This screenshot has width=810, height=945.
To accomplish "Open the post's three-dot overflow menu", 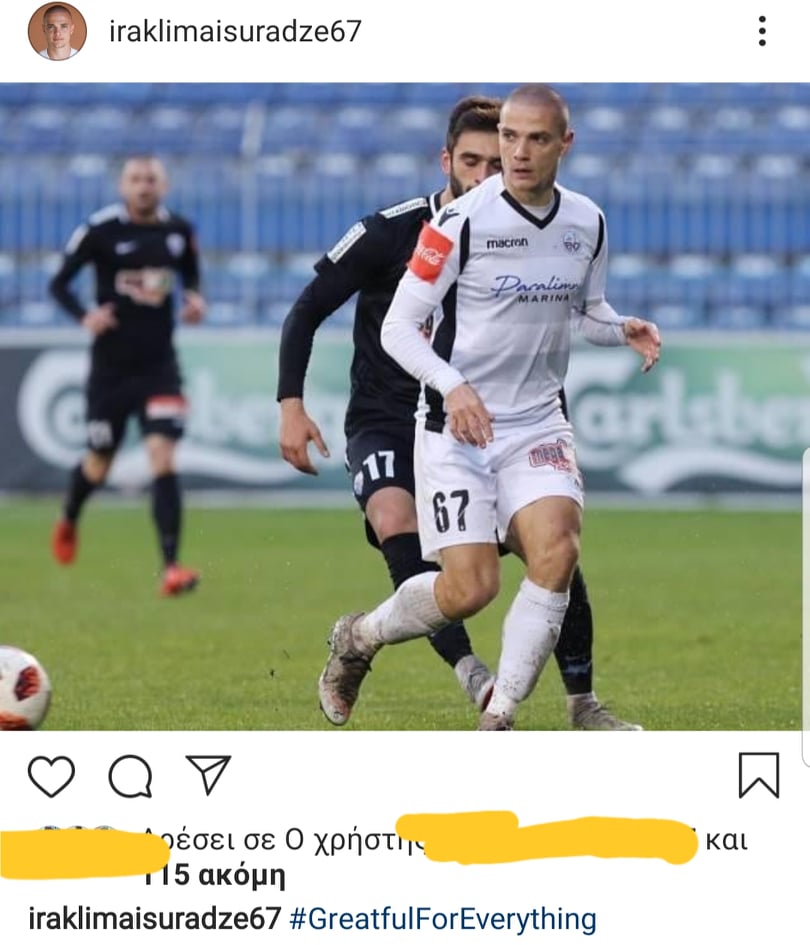I will click(x=762, y=32).
